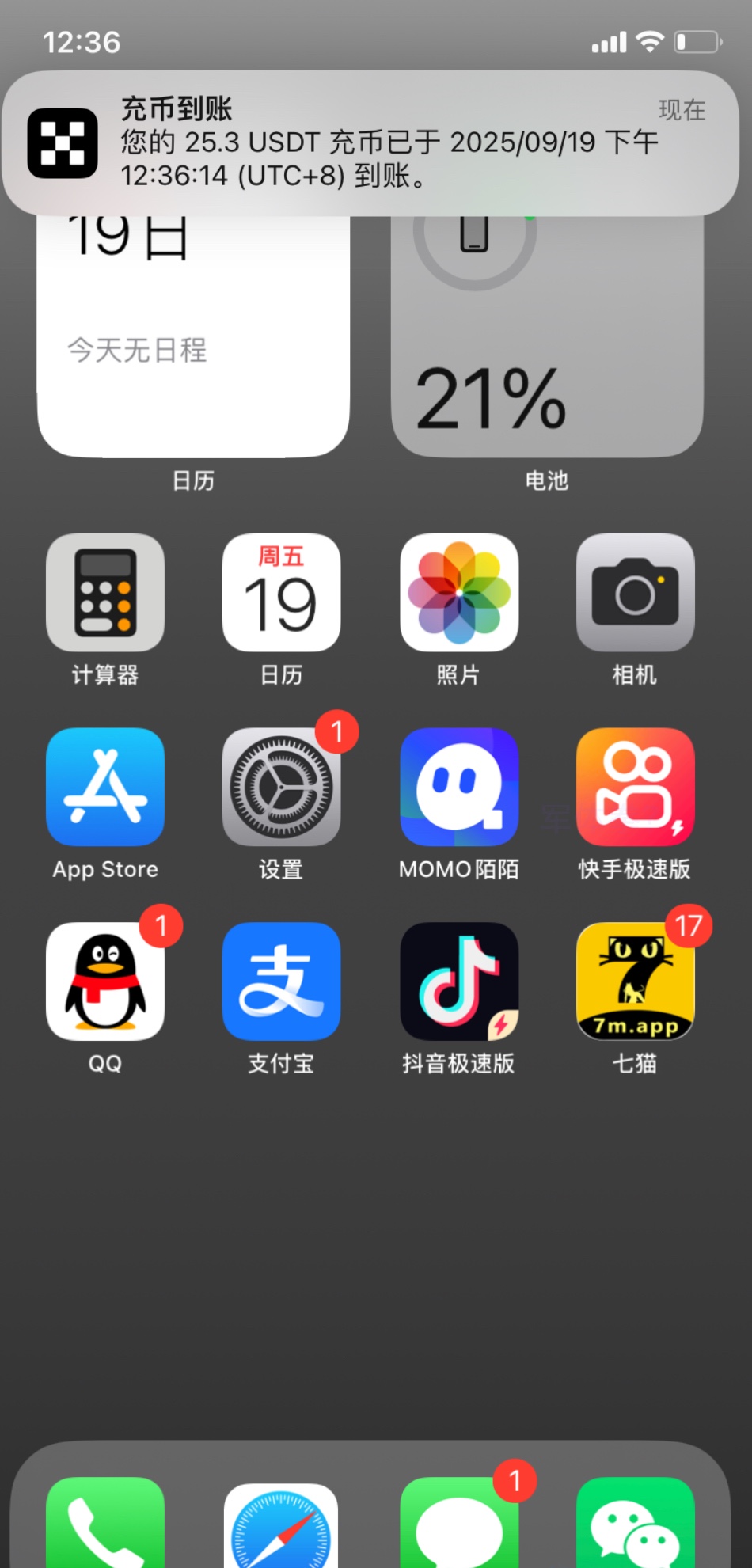752x1568 pixels.
Task: Open 抖音极速版 app
Action: pos(459,981)
